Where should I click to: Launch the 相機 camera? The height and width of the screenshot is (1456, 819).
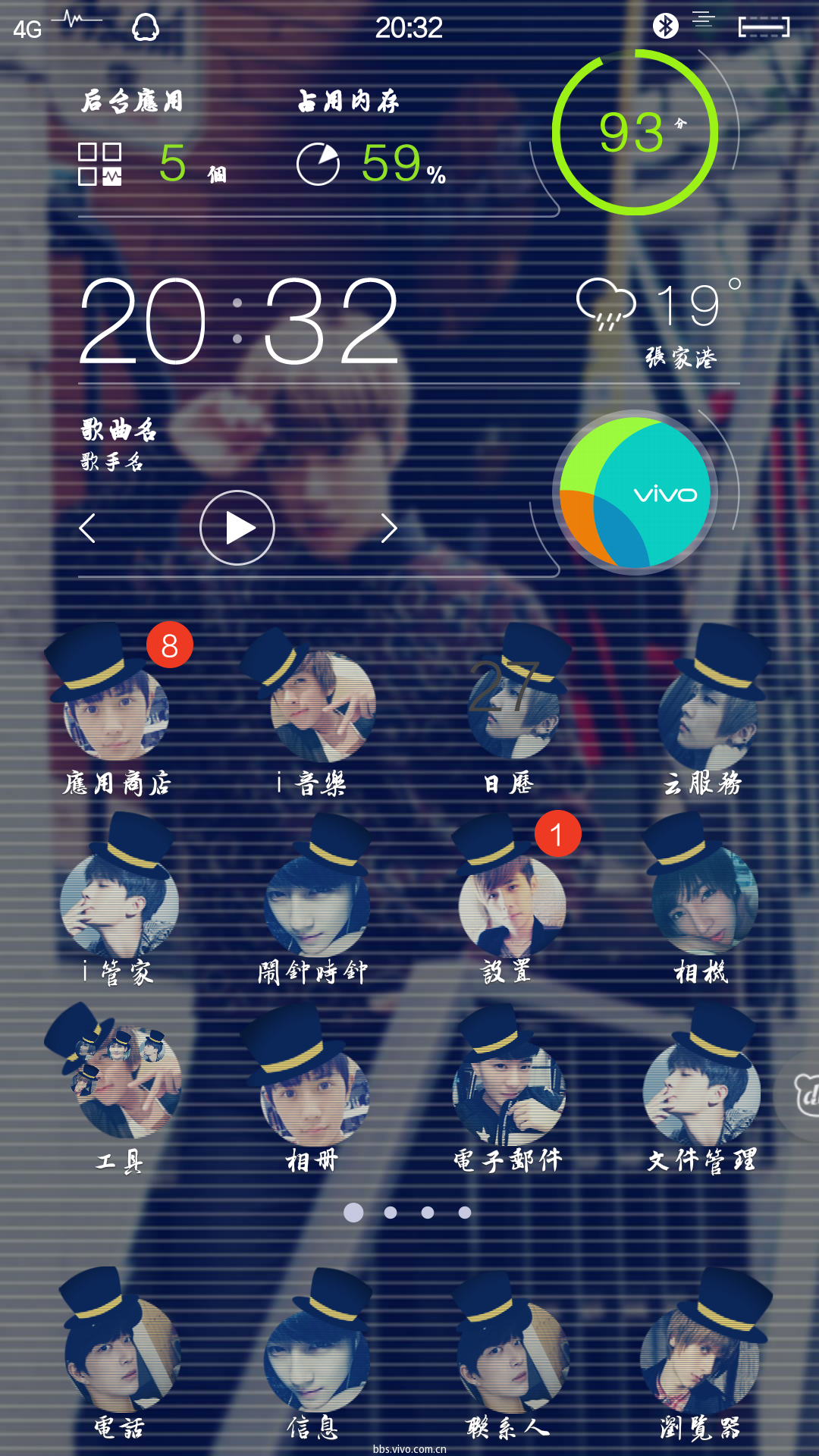pos(704,895)
